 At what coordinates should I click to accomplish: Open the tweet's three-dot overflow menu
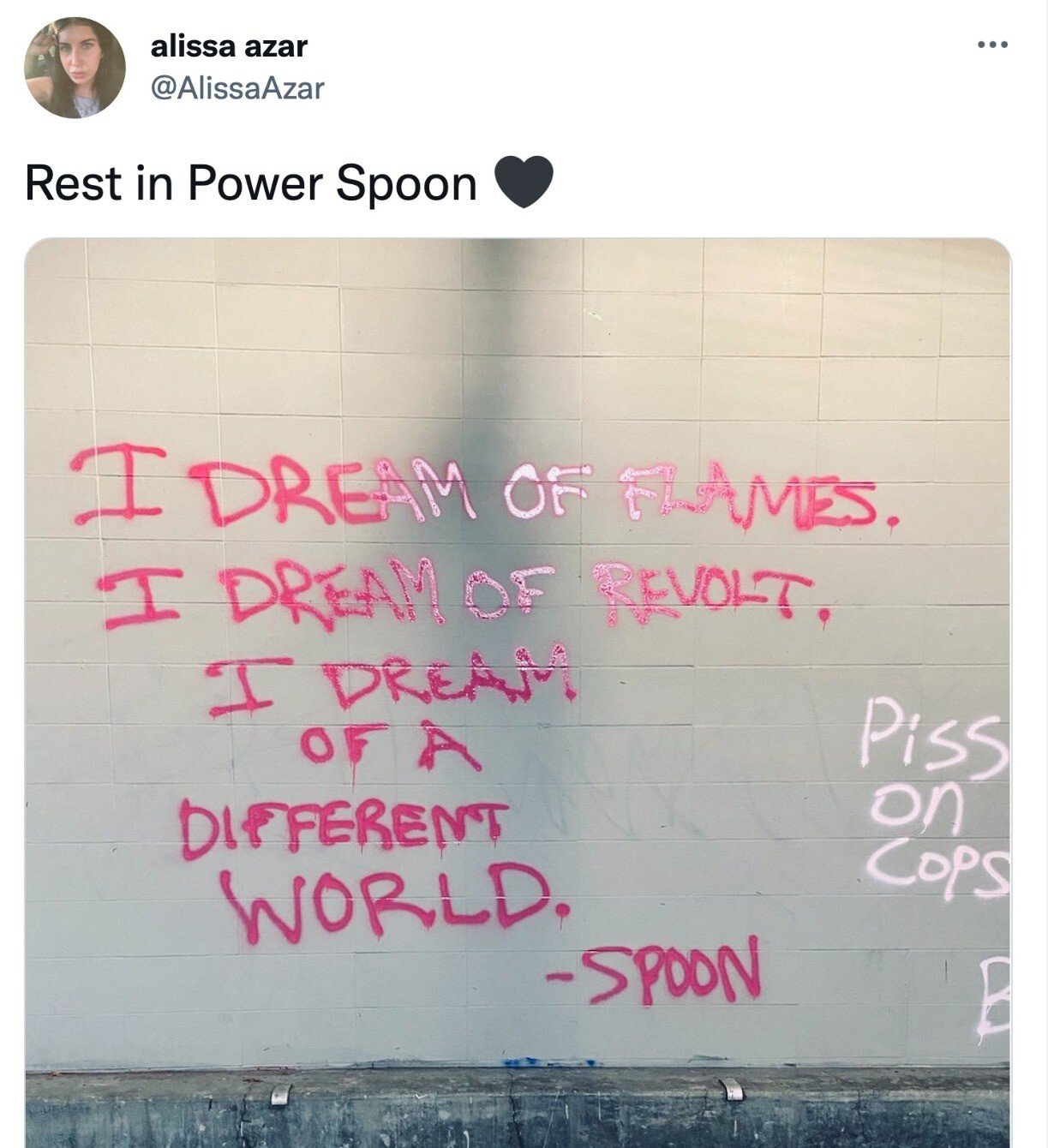(x=992, y=45)
